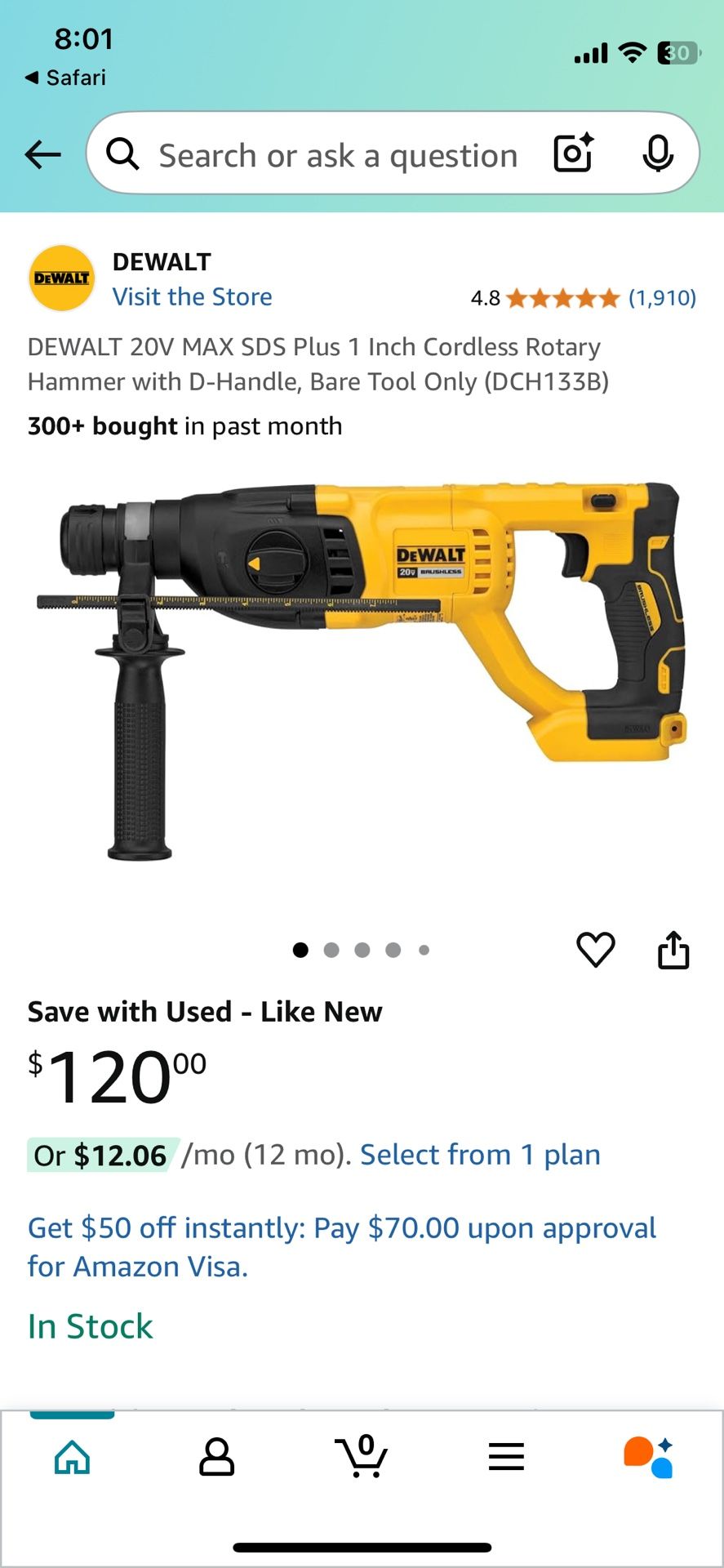724x1568 pixels.
Task: Visit the DEWALT Store
Action: [x=193, y=296]
